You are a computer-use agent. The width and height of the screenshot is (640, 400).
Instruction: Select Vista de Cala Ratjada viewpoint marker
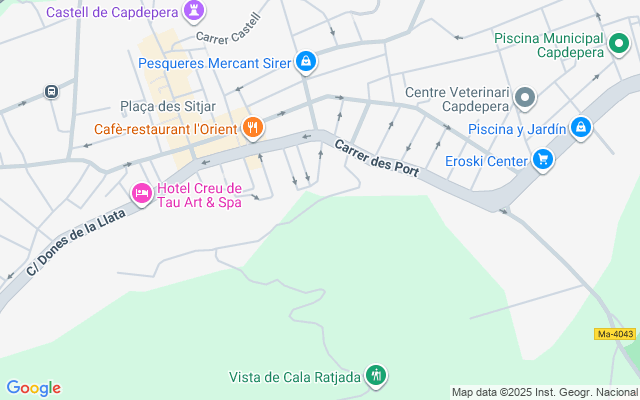tap(376, 376)
